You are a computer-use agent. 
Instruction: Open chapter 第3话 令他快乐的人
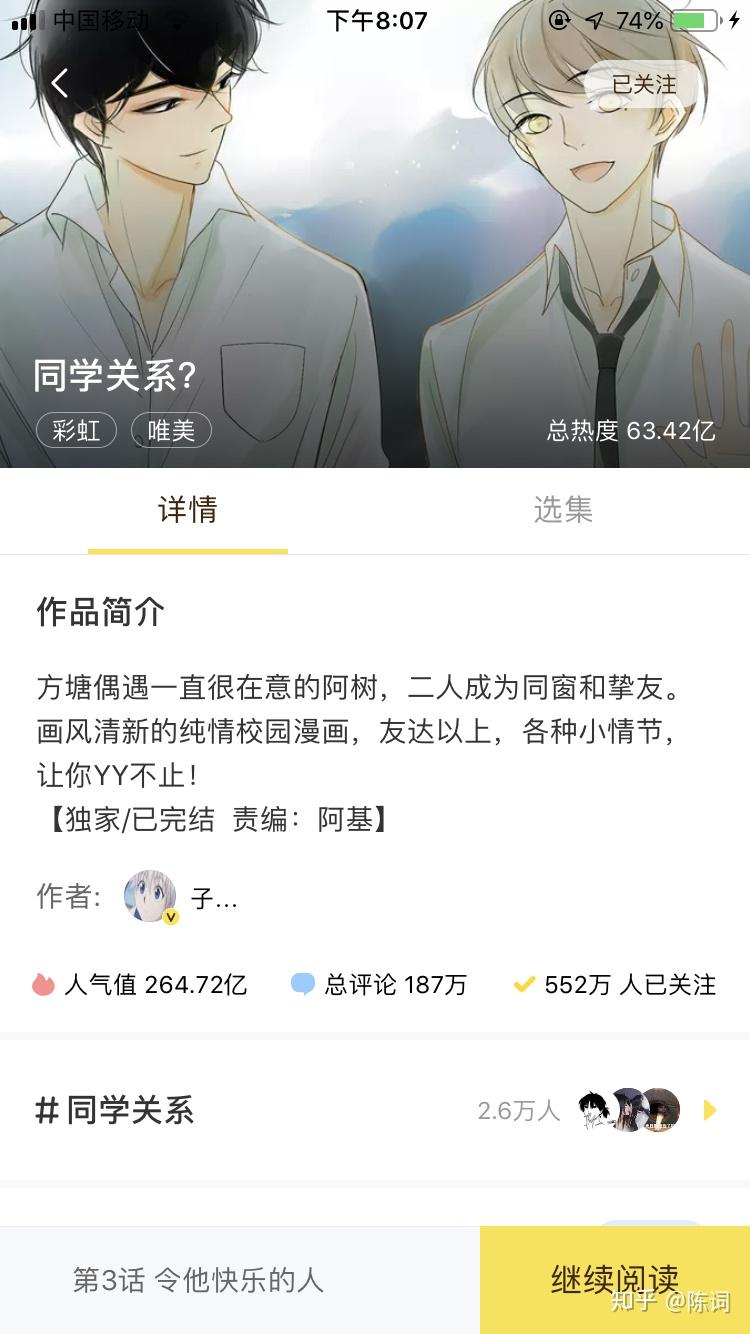click(x=198, y=1280)
